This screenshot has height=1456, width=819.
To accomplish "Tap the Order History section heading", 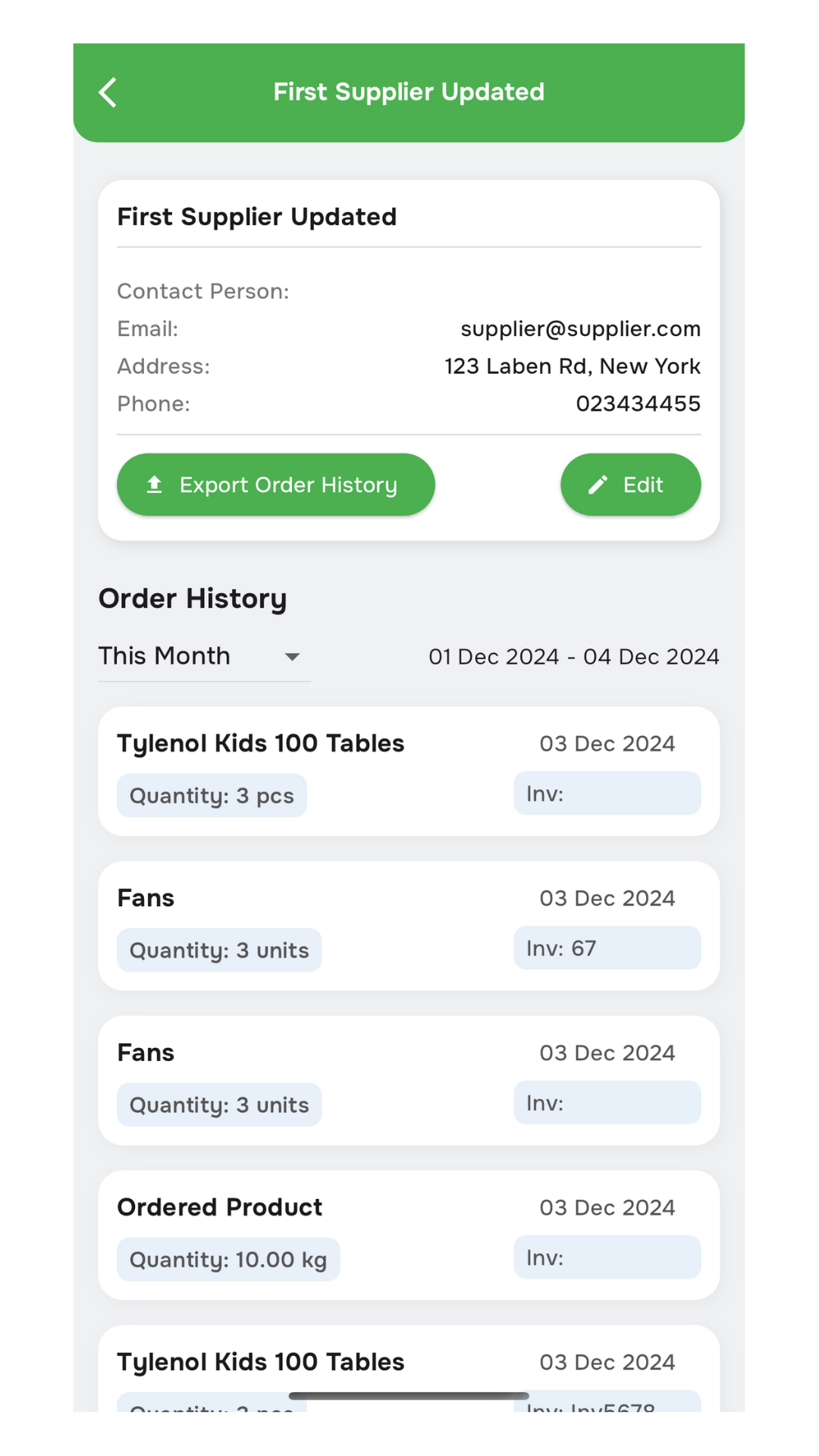I will click(192, 598).
